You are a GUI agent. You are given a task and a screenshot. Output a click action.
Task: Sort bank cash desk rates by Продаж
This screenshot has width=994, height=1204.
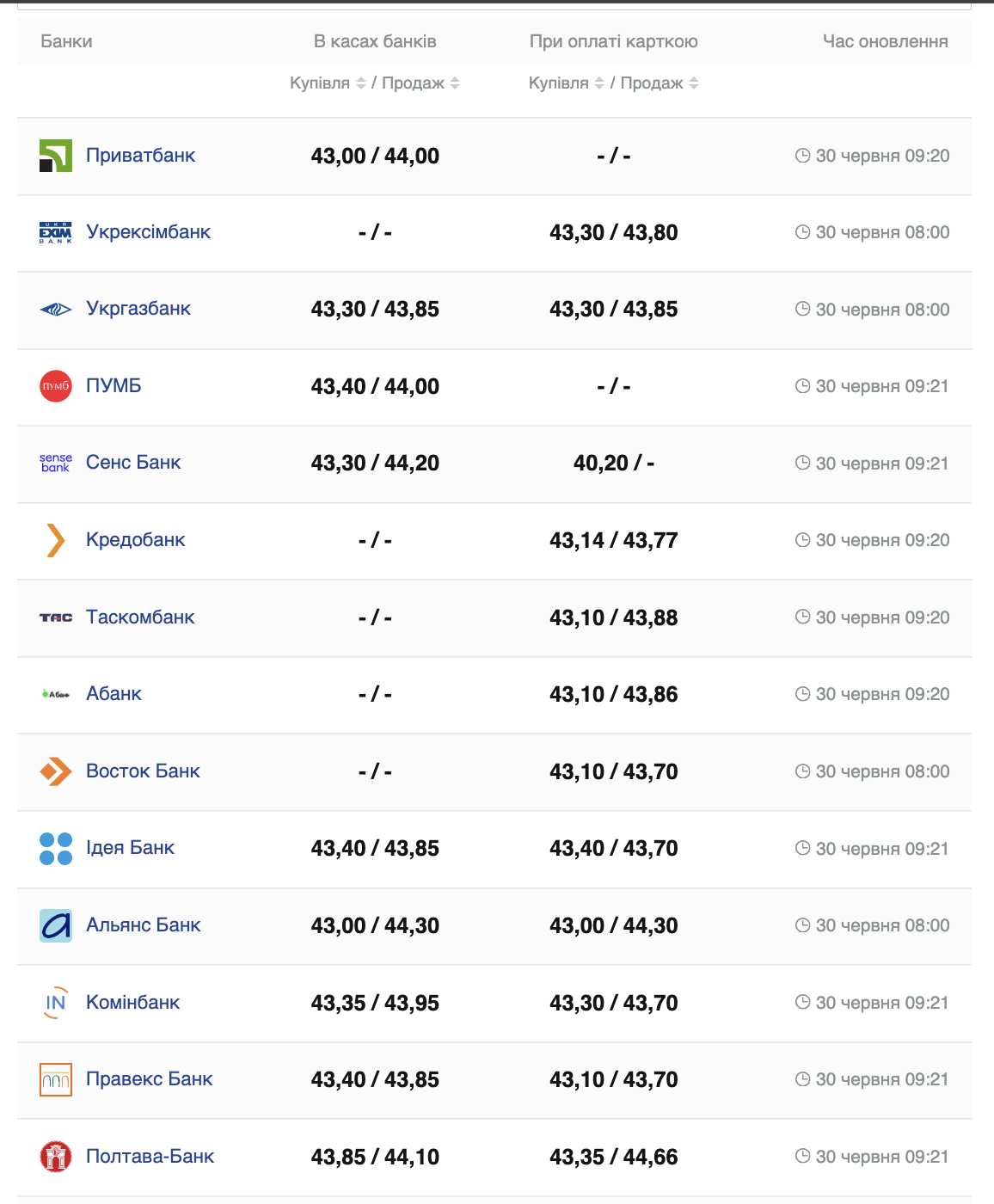tap(420, 83)
